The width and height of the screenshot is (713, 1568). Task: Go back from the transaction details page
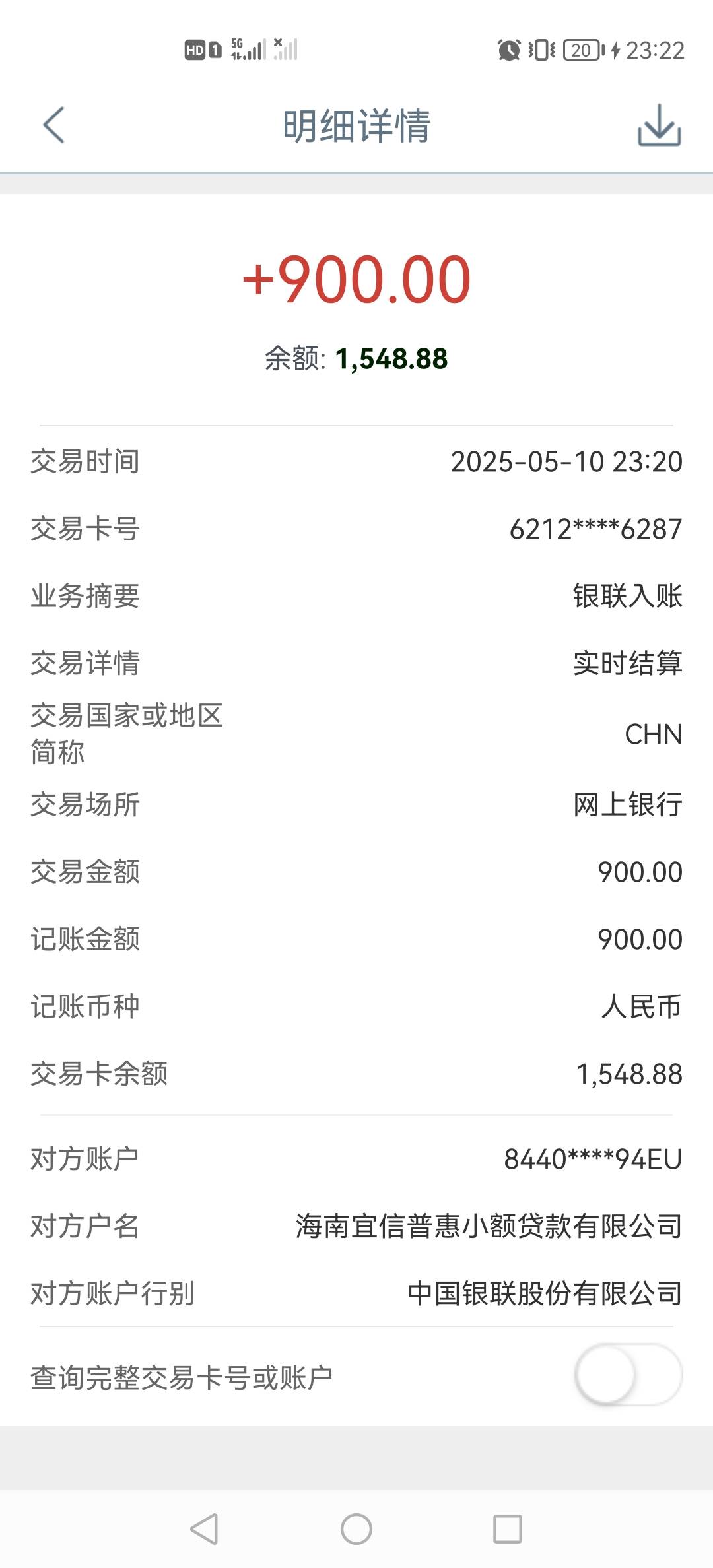click(x=53, y=125)
